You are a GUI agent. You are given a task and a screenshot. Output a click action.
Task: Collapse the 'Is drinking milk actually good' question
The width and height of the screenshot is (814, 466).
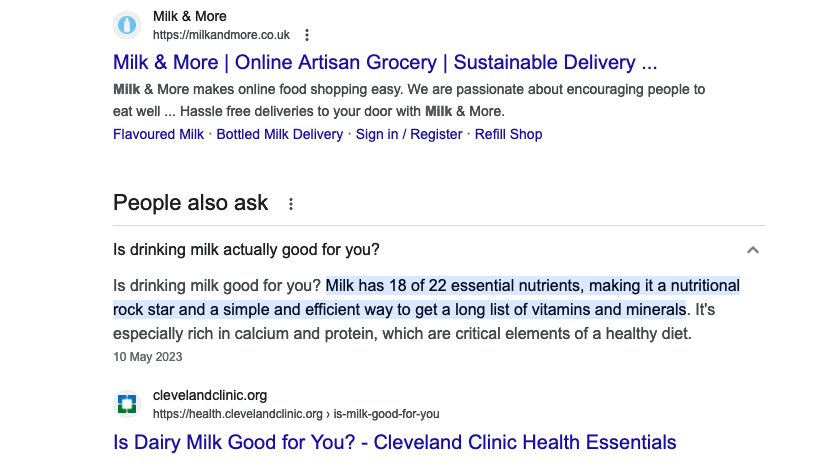(x=753, y=250)
